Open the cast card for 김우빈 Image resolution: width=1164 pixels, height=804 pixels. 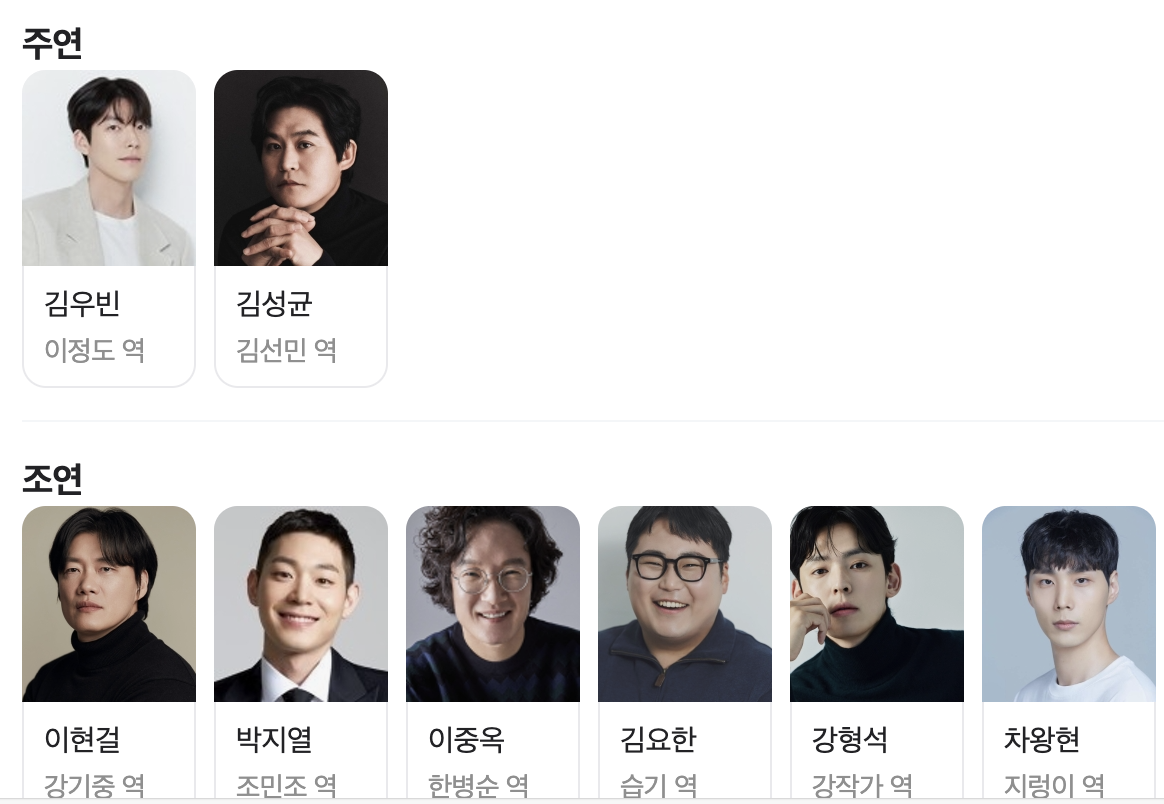[x=108, y=228]
